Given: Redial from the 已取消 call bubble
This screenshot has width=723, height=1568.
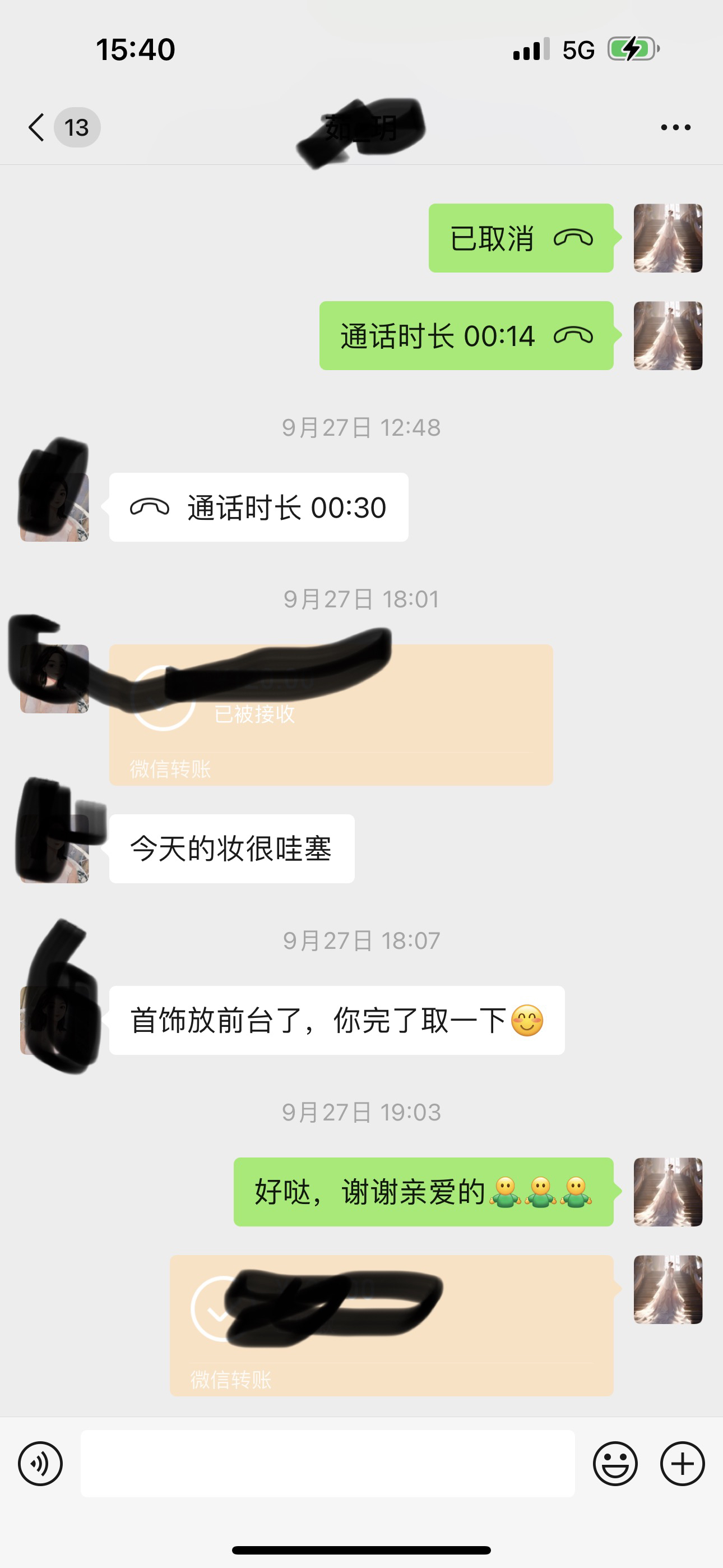Looking at the screenshot, I should 522,238.
